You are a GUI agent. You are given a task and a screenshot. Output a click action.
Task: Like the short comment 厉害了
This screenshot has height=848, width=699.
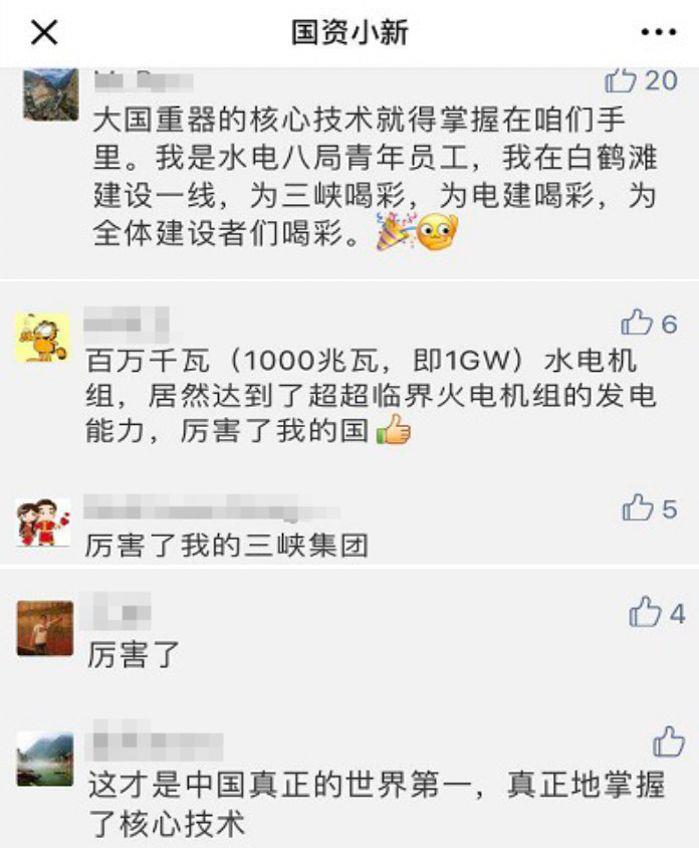pos(645,612)
